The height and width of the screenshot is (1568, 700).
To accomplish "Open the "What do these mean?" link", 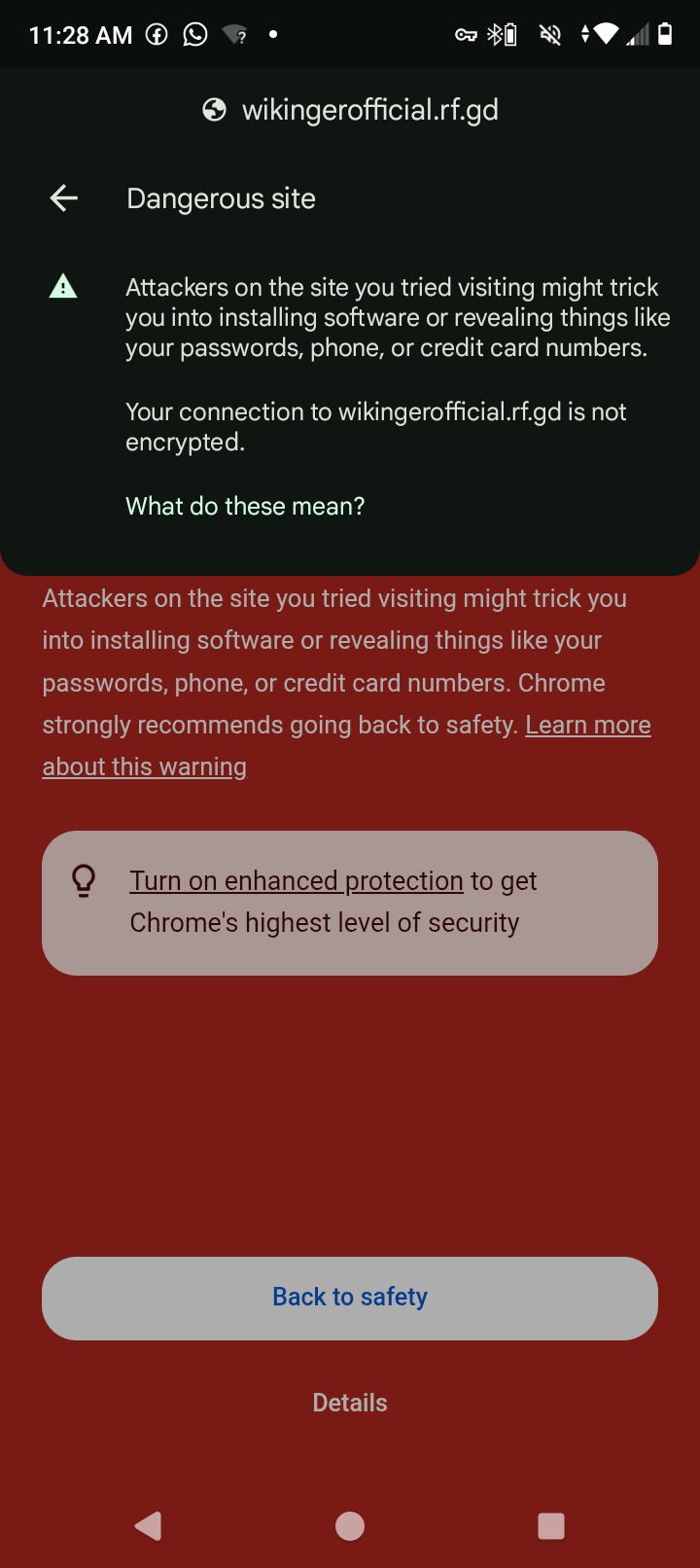I will point(245,506).
